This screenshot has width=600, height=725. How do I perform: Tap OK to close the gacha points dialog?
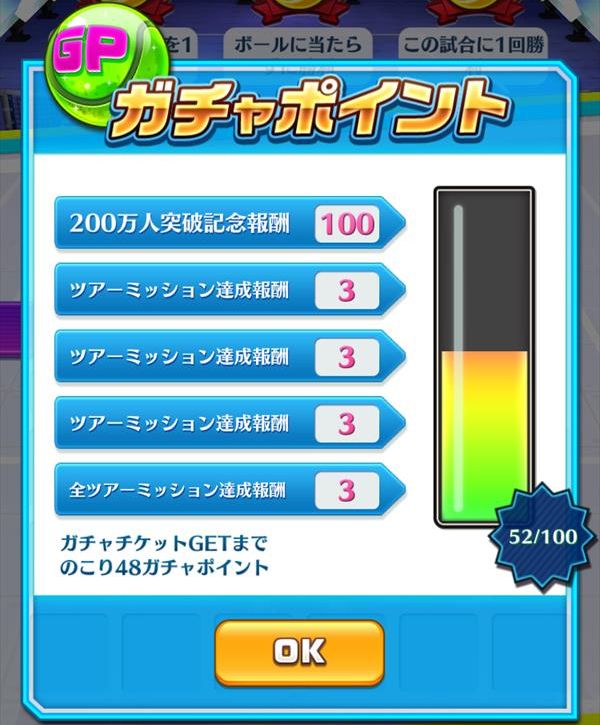pos(299,652)
